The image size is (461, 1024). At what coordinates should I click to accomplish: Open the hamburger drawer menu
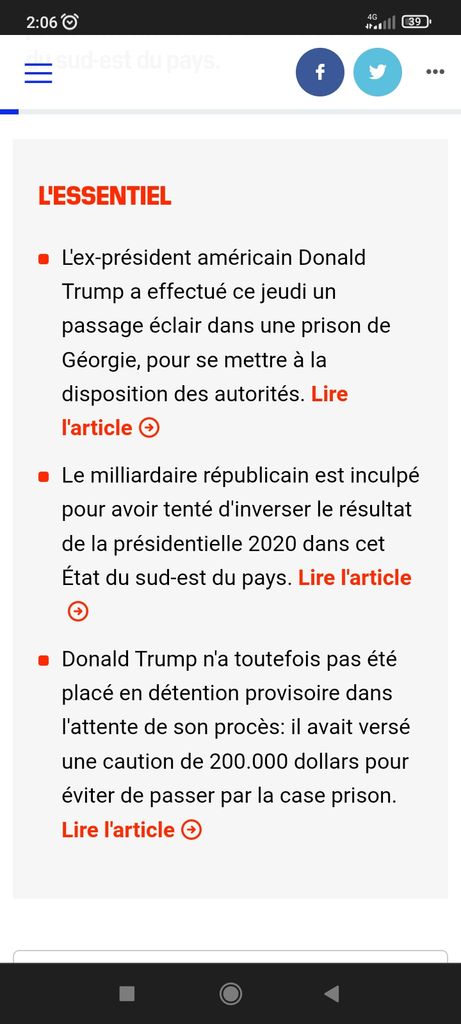click(38, 72)
